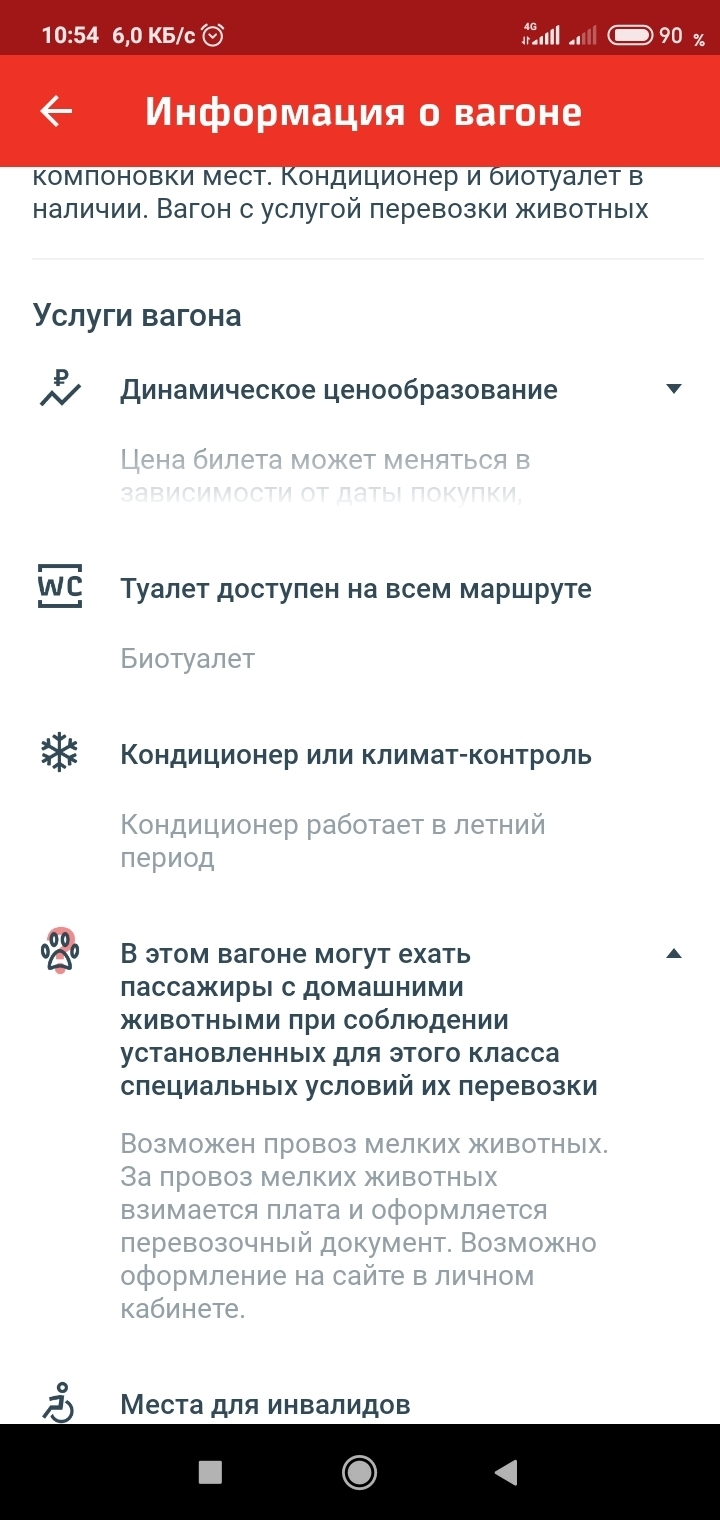Expand the Динамическое ценообразование section
This screenshot has width=720, height=1520.
(673, 389)
